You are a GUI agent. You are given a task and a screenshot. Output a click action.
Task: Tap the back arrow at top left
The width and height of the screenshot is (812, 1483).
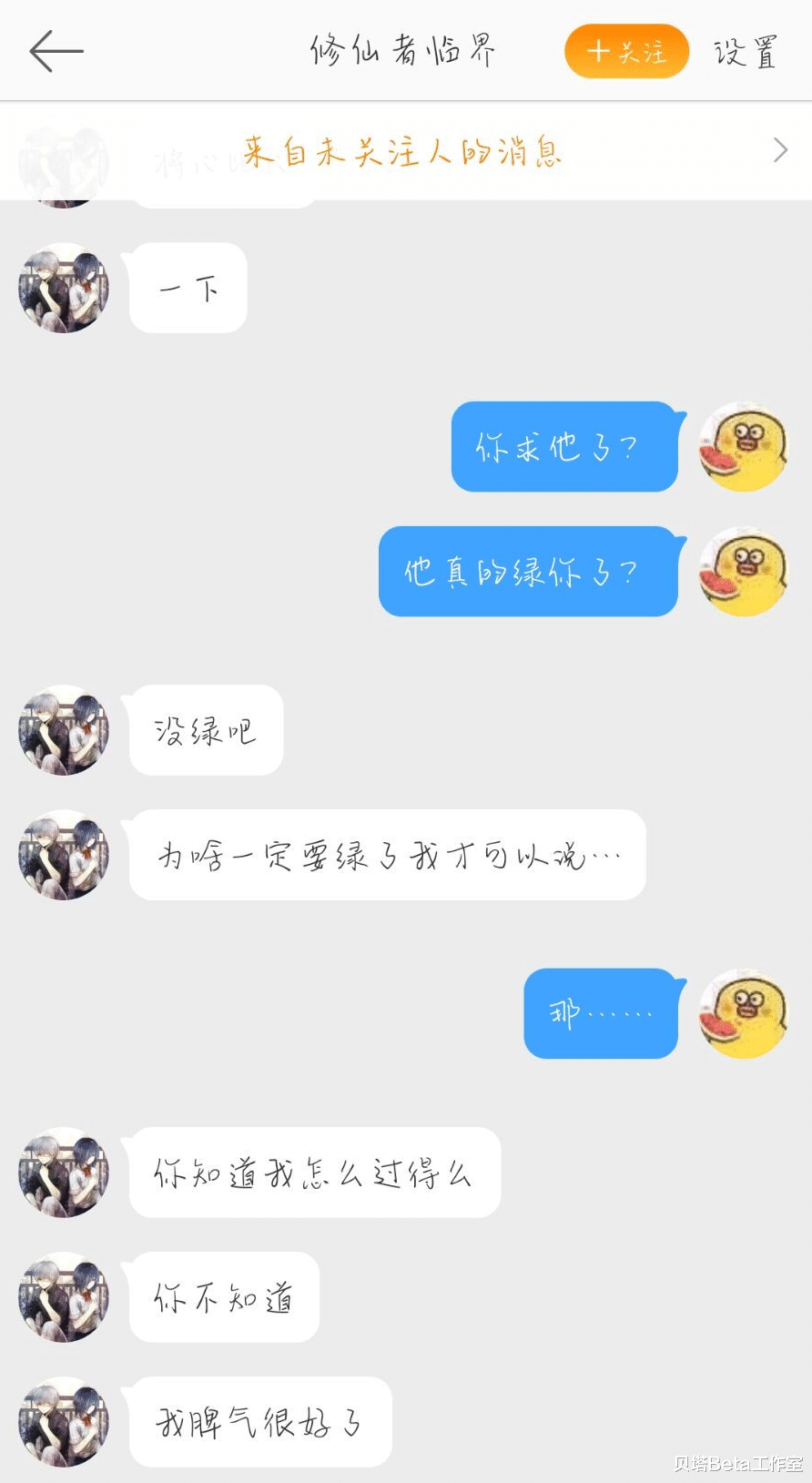coord(55,51)
